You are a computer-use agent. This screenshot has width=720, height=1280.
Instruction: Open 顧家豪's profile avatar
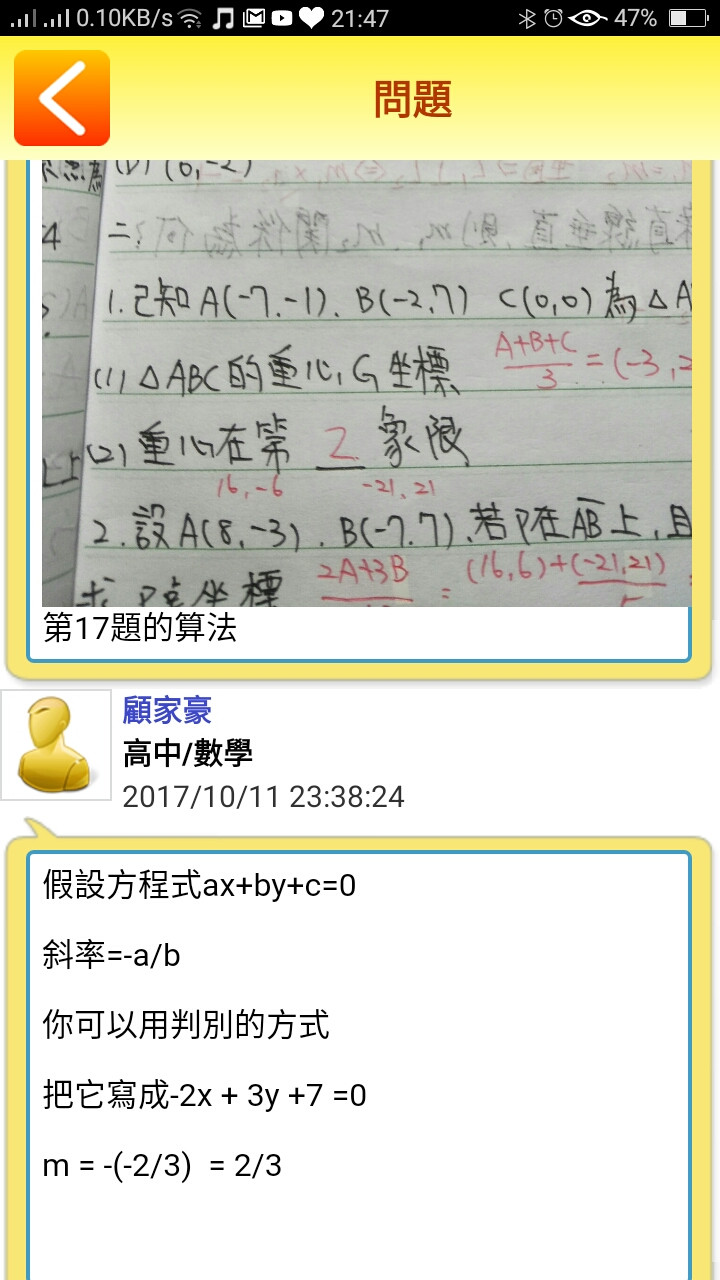(x=56, y=745)
